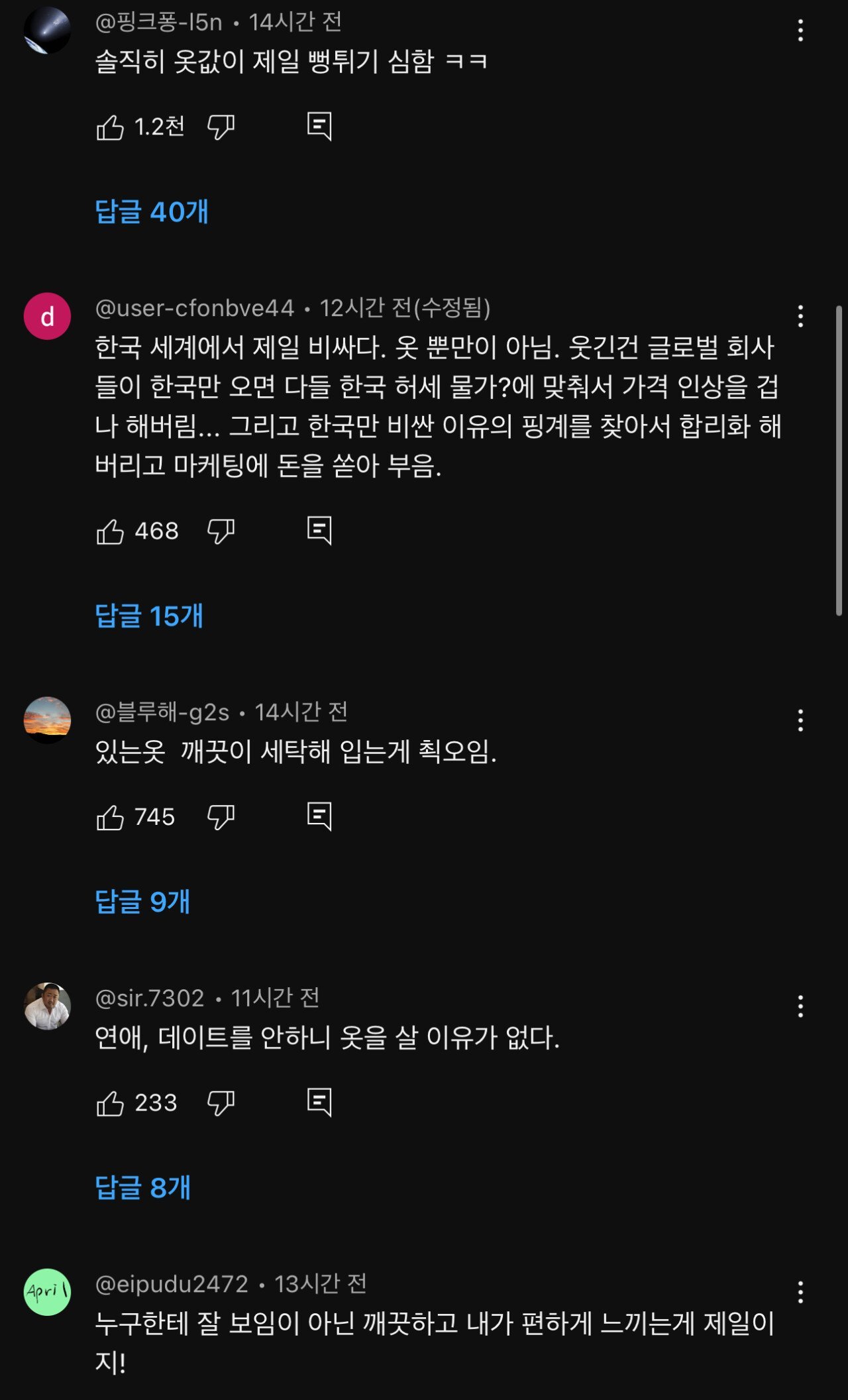Reply to @sir.7302's comment

click(319, 1103)
